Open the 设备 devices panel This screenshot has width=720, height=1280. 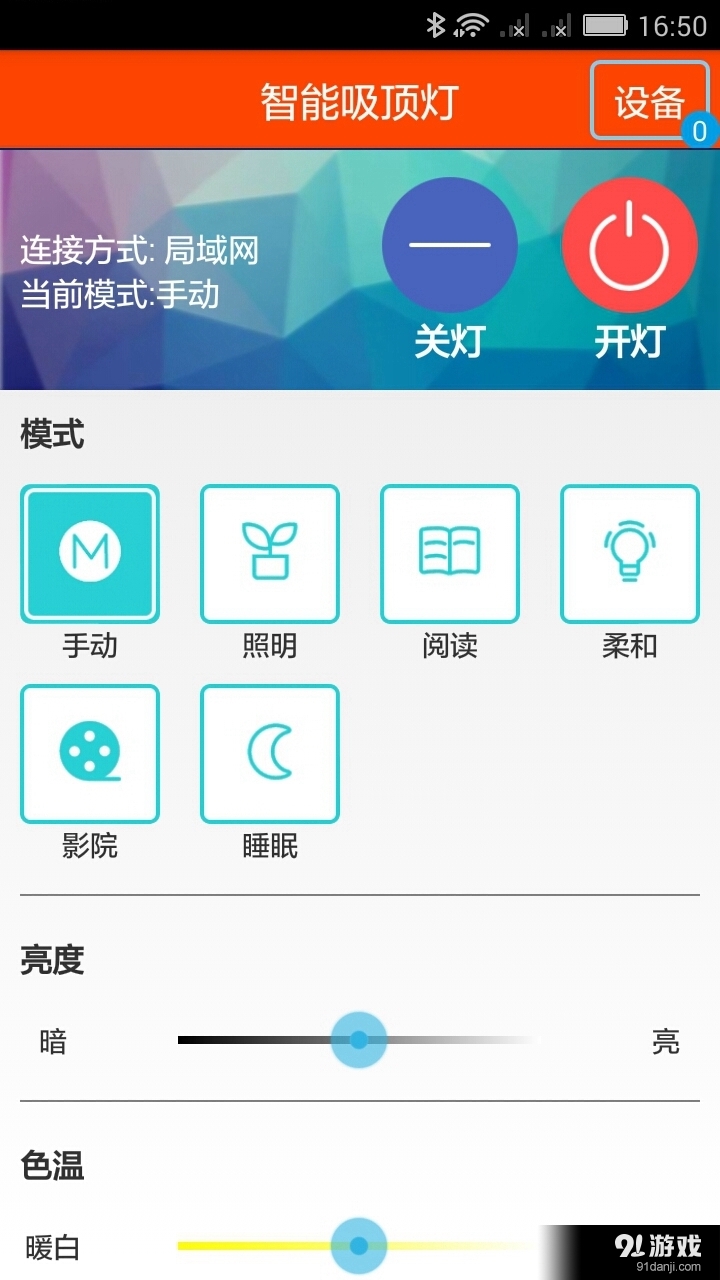(648, 99)
